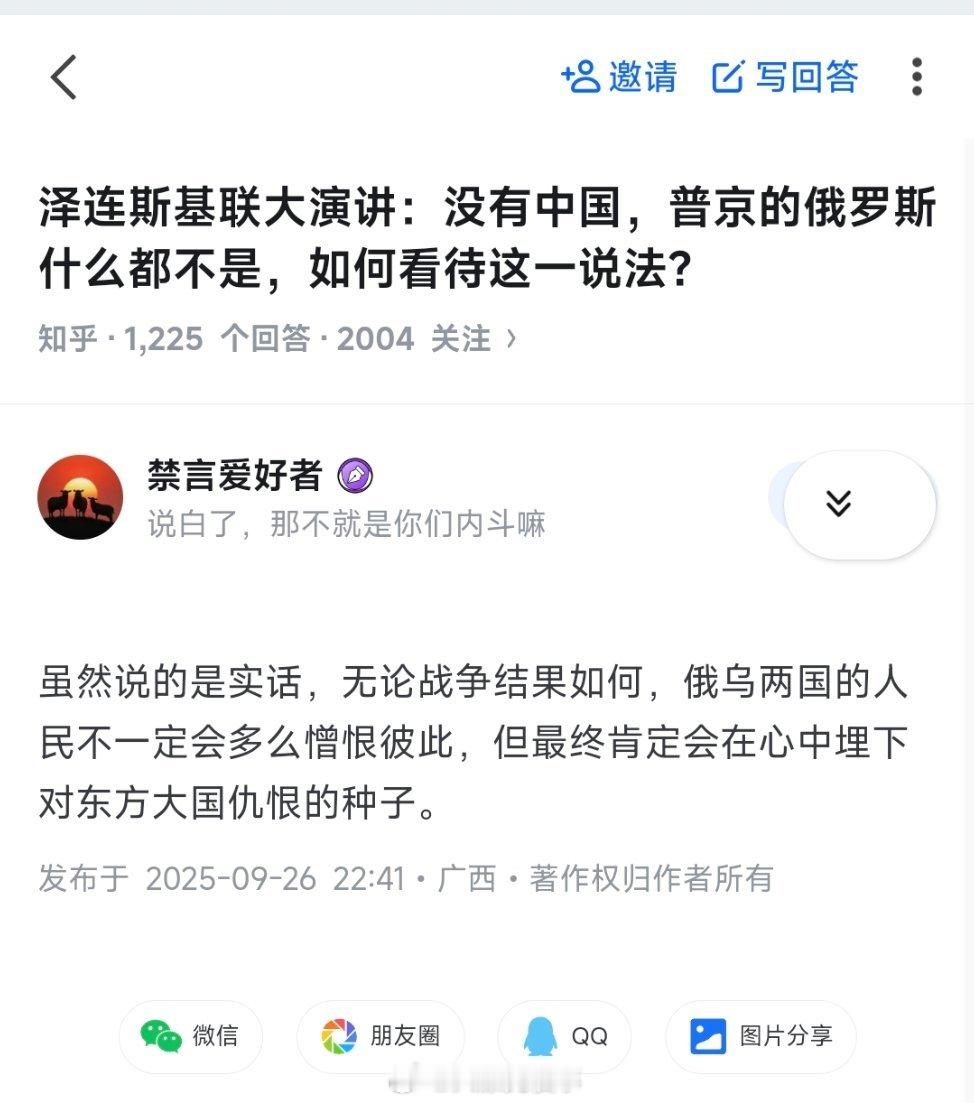Navigate back using the back arrow
974x1103 pixels.
click(x=63, y=78)
